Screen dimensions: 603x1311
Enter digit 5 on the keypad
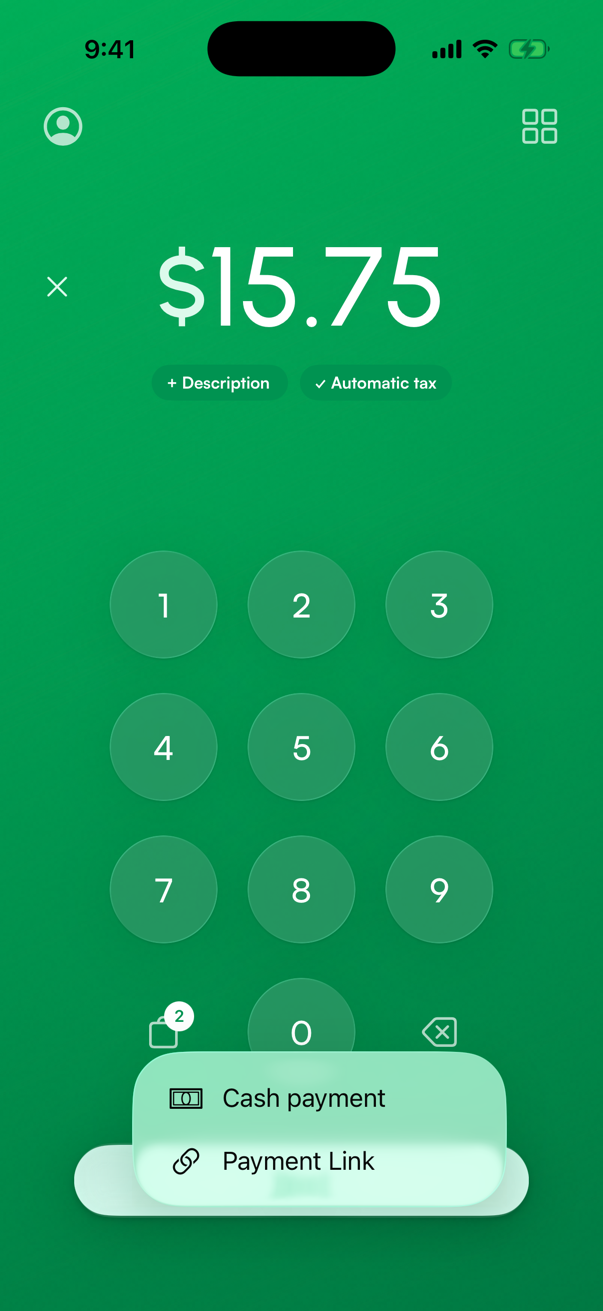pos(301,748)
